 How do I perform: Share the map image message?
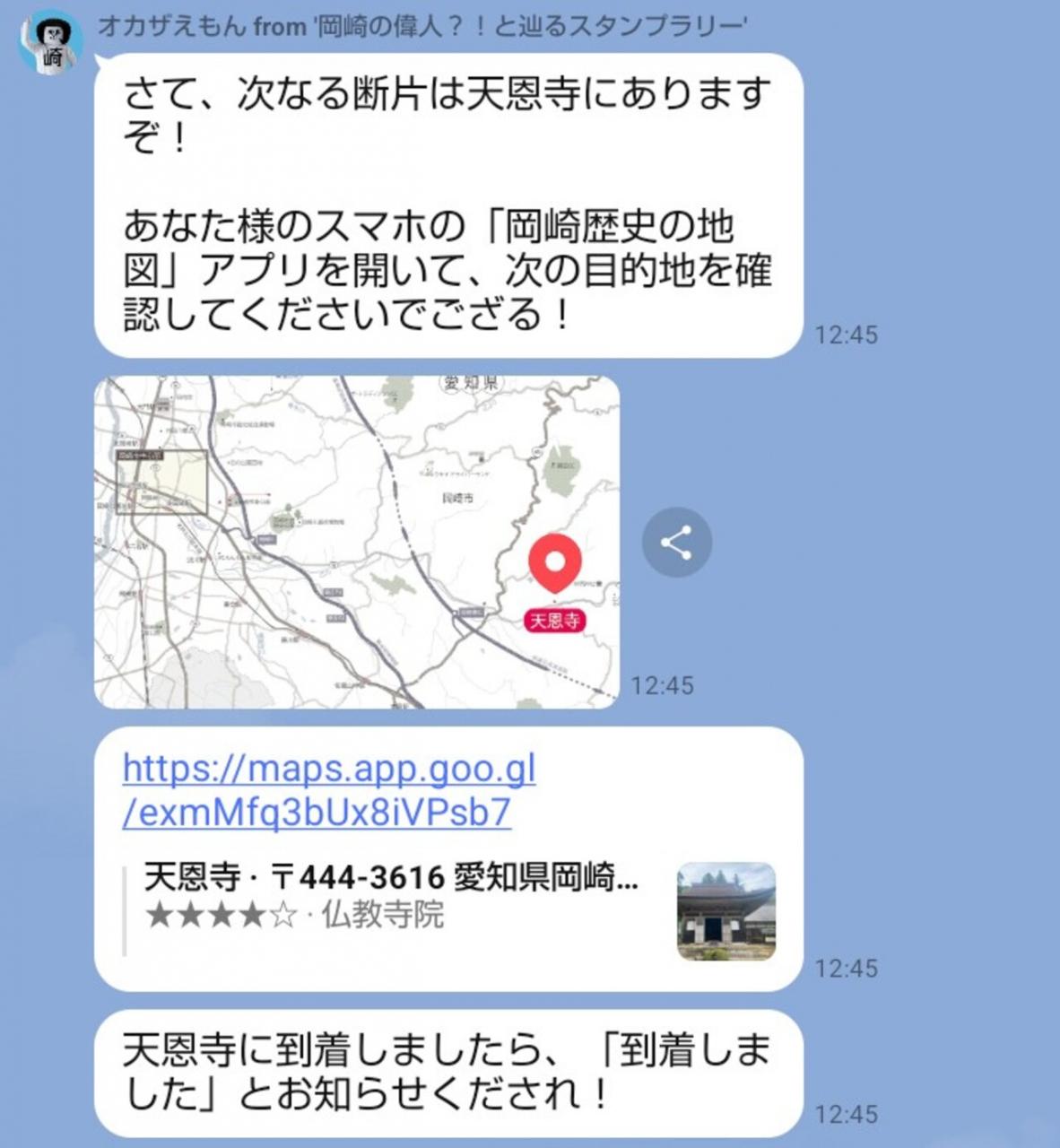[x=676, y=542]
